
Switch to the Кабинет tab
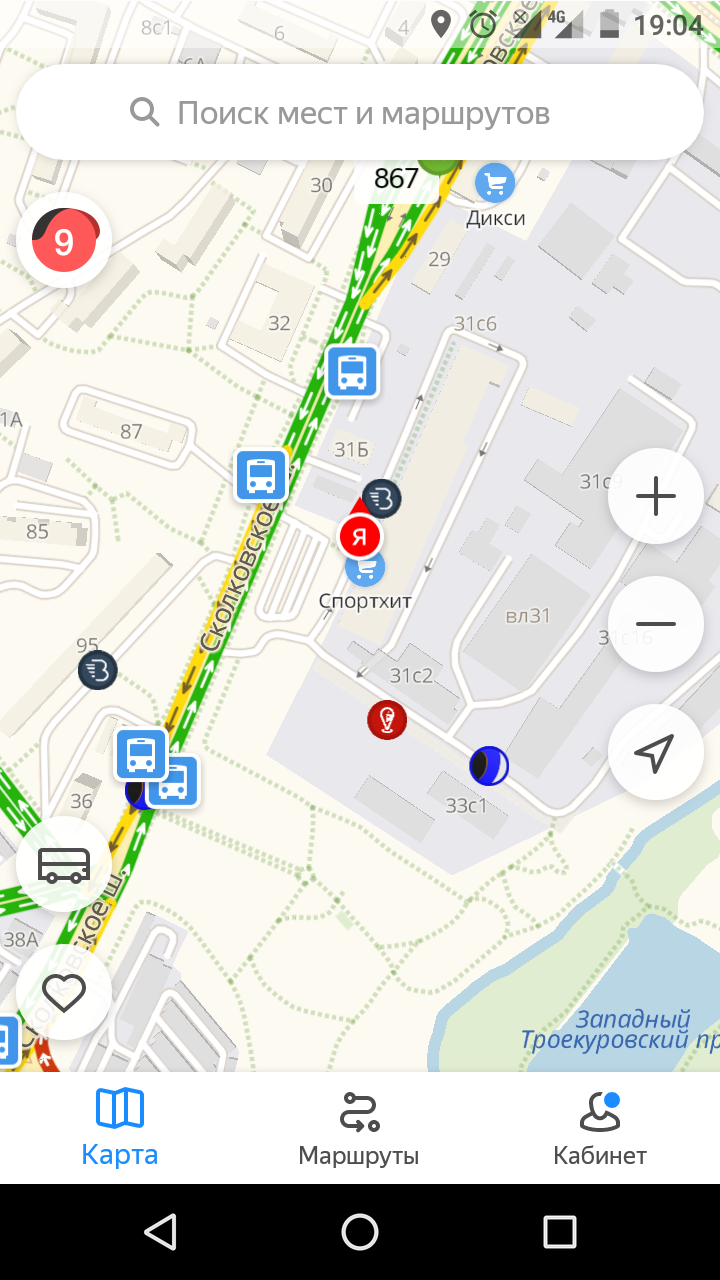coord(600,1128)
